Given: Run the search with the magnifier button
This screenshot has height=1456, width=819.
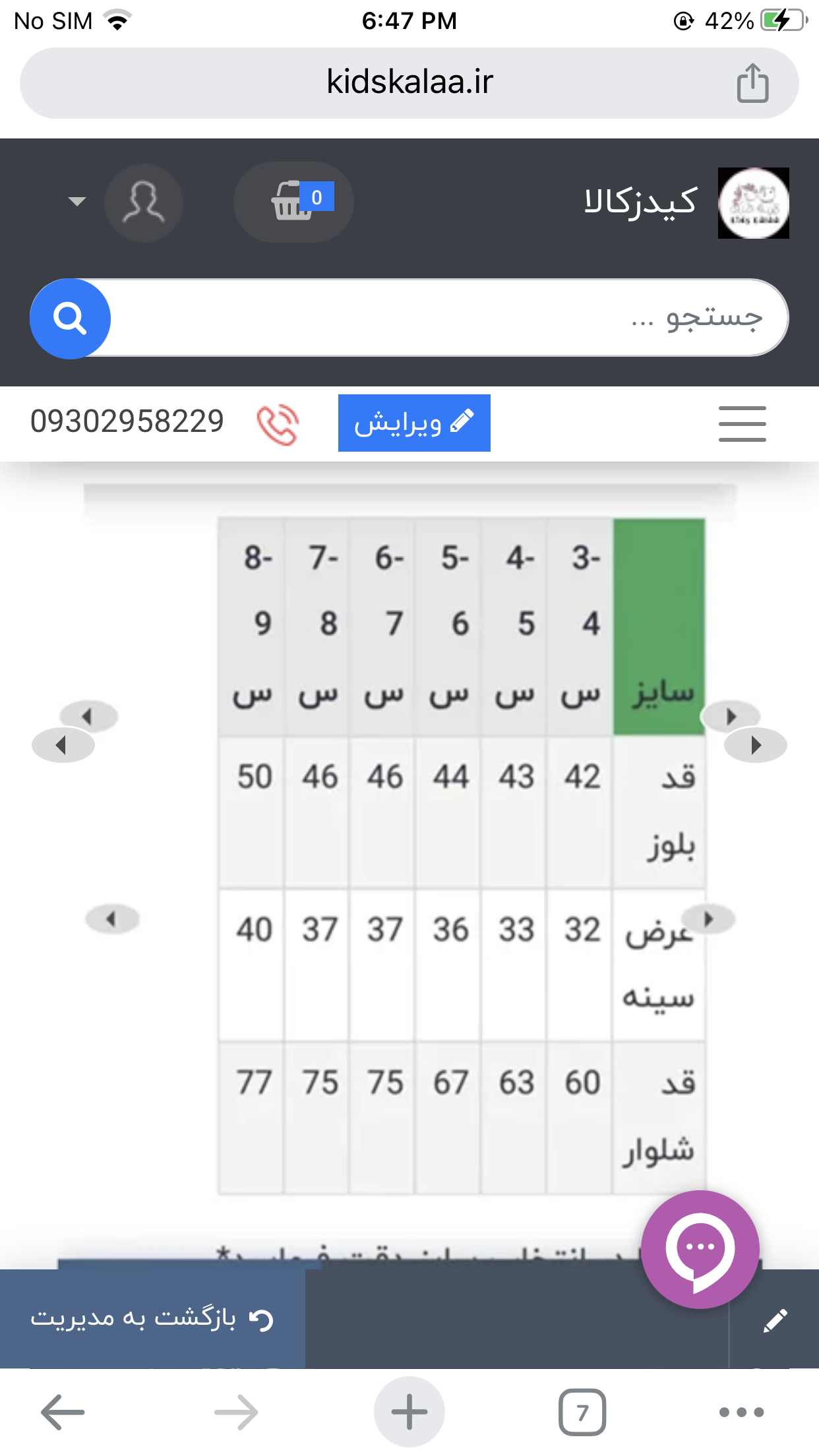Looking at the screenshot, I should tap(70, 318).
